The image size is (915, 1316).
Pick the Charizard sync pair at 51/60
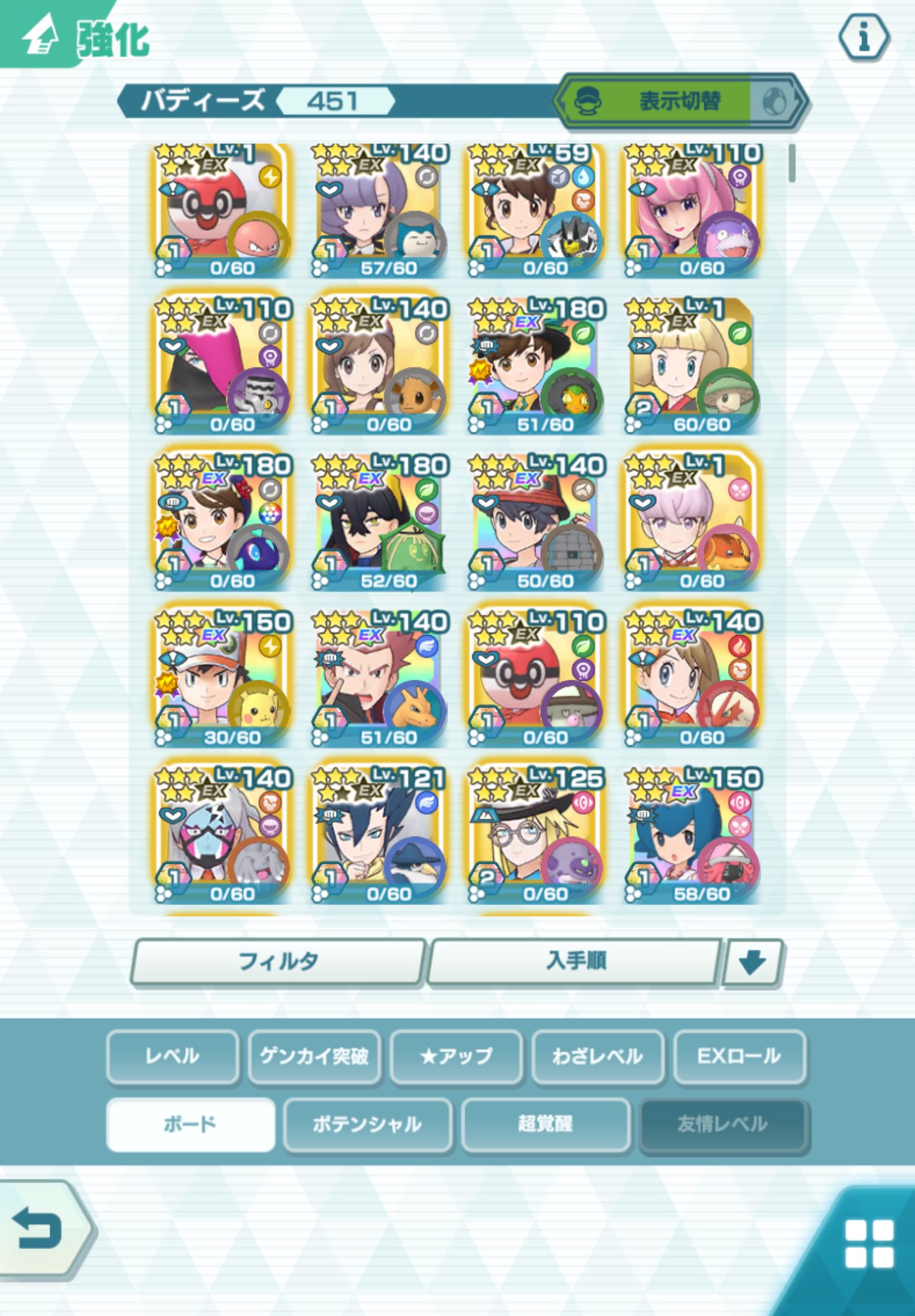point(379,676)
